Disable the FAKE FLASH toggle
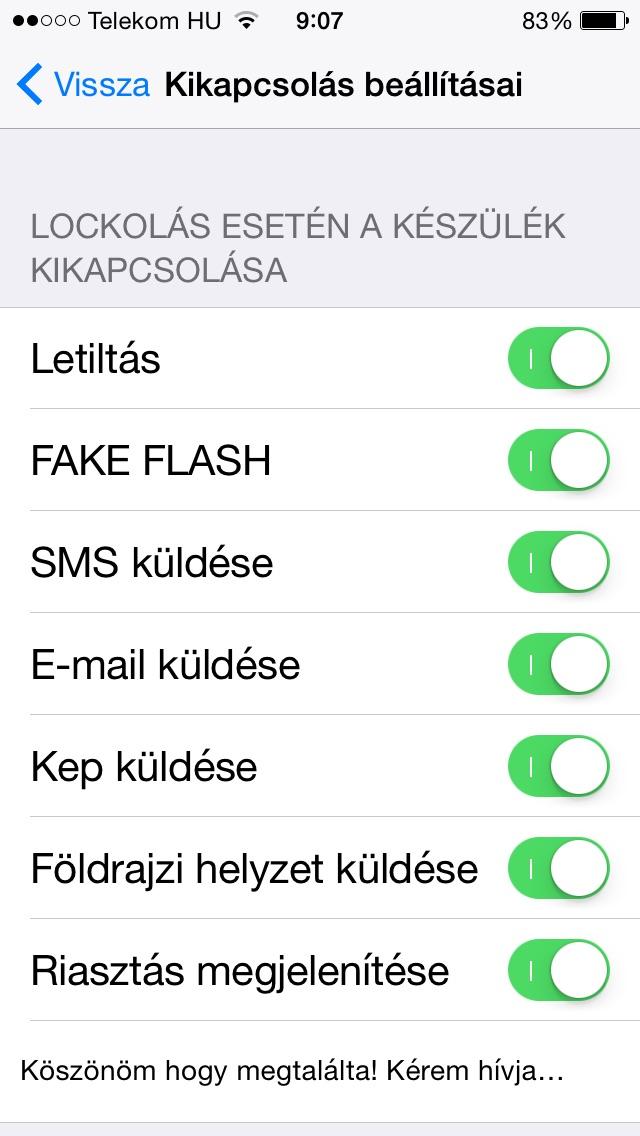640x1136 pixels. [x=559, y=460]
